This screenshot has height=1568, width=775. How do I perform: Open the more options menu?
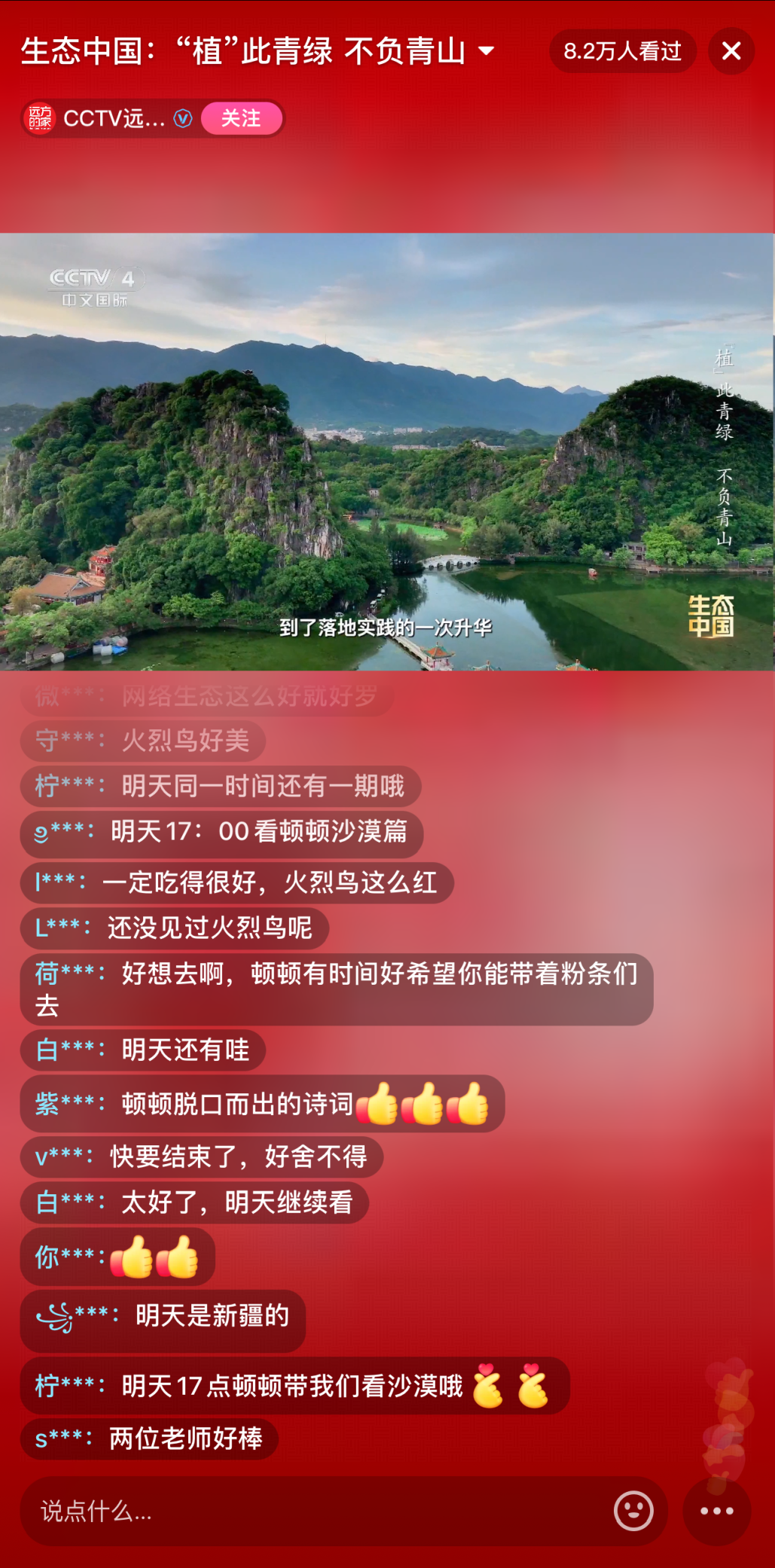pyautogui.click(x=716, y=1511)
